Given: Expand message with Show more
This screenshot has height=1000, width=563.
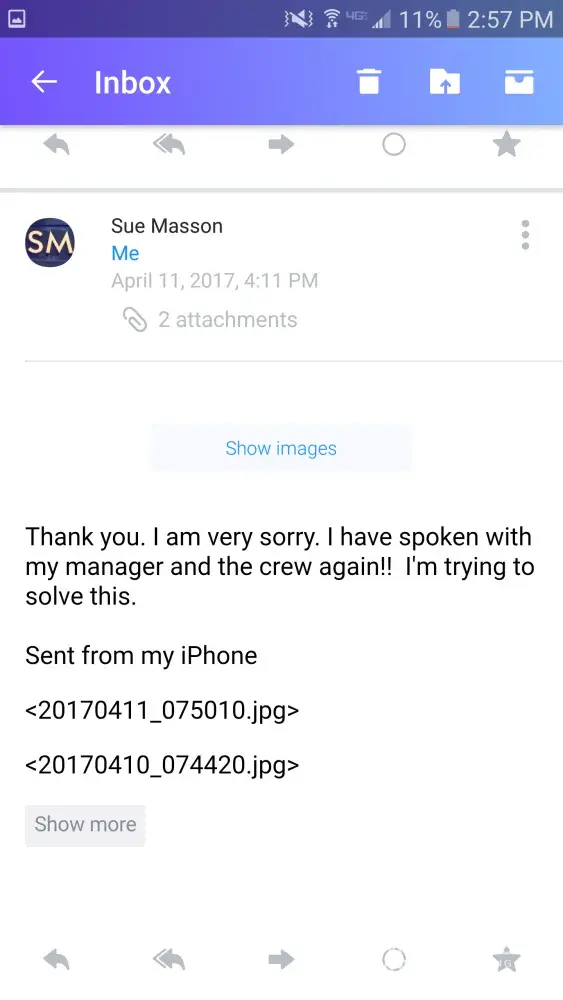Looking at the screenshot, I should pyautogui.click(x=85, y=825).
